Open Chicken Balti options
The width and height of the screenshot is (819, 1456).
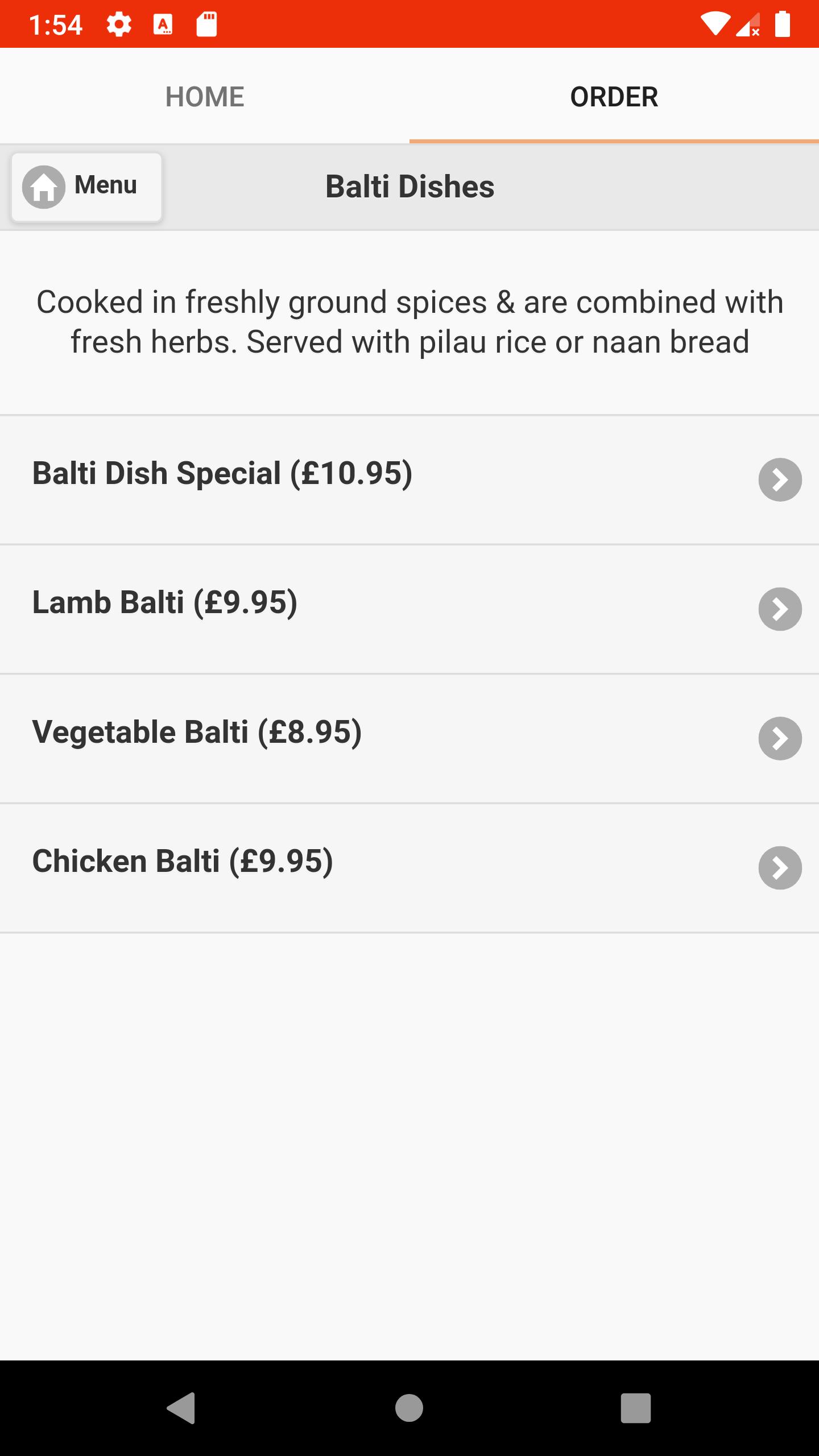click(409, 868)
